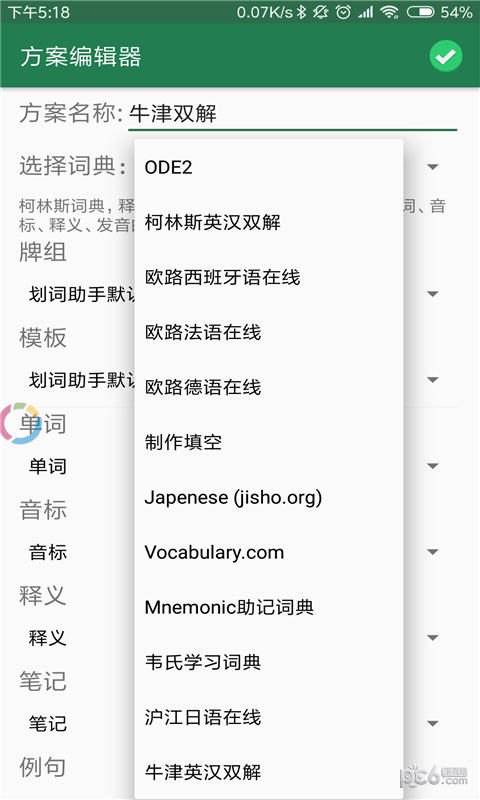
Task: Select 沪江日语在线 option
Action: pyautogui.click(x=269, y=718)
